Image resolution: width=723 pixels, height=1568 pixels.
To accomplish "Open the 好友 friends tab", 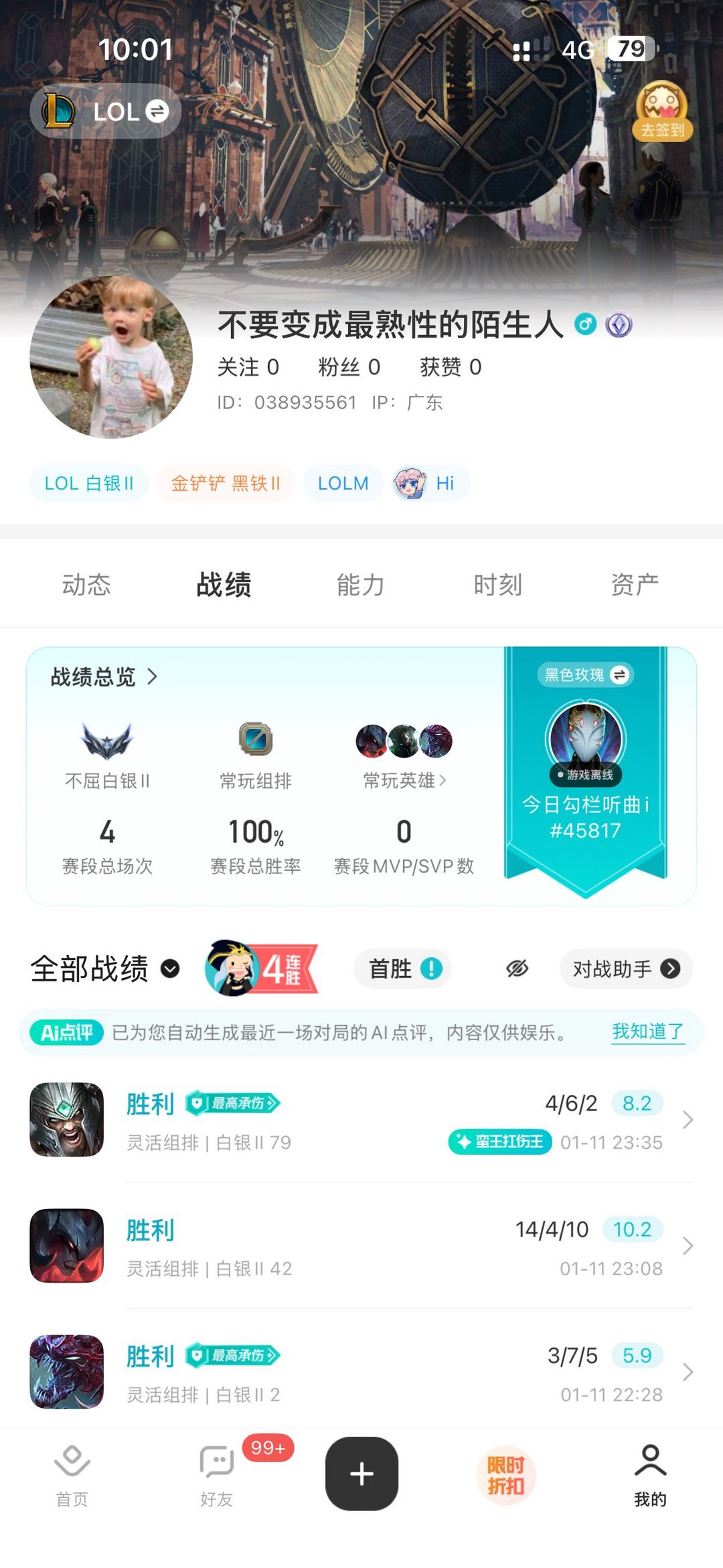I will [x=217, y=1474].
